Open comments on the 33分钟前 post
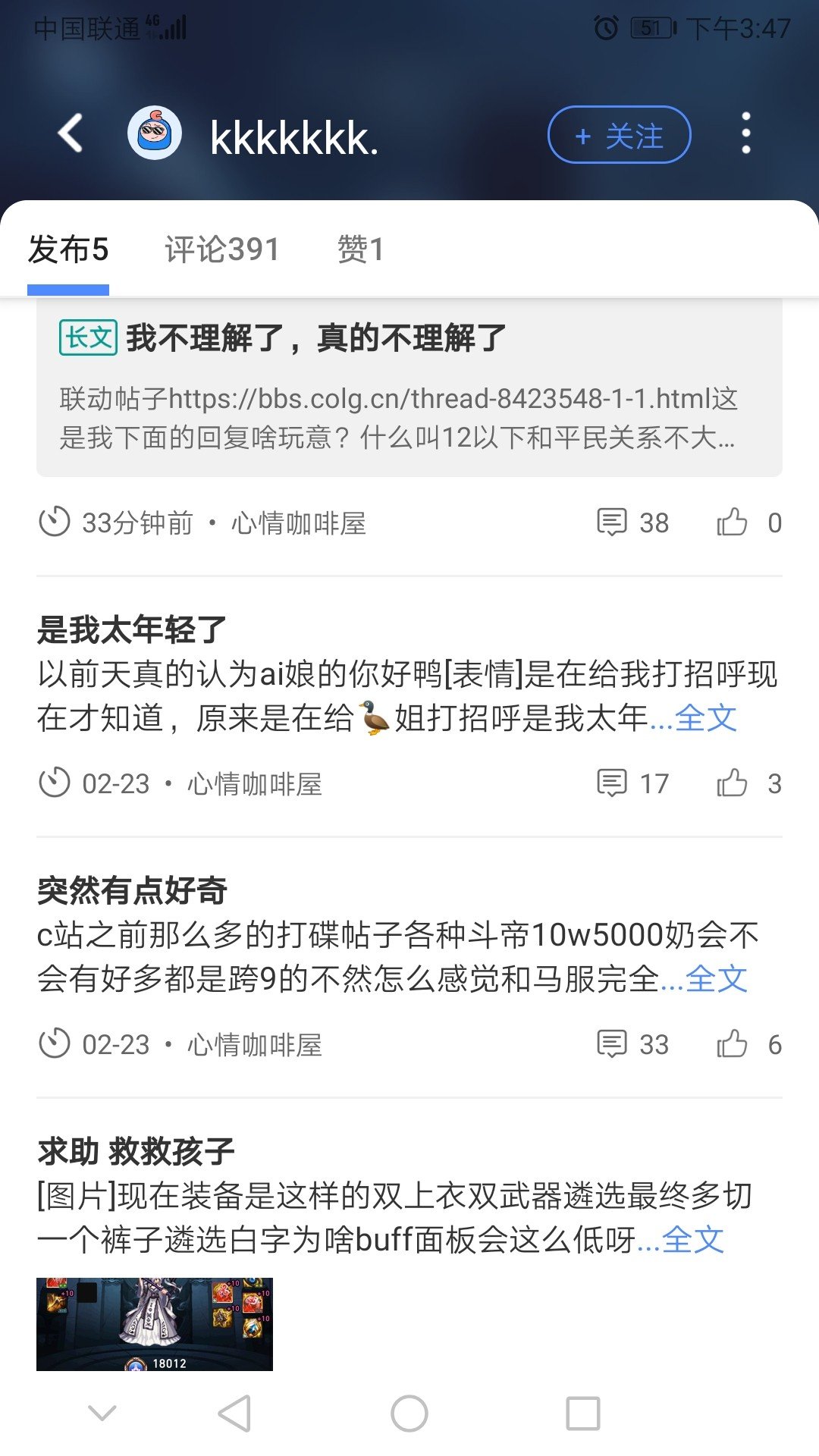The height and width of the screenshot is (1456, 819). 632,522
